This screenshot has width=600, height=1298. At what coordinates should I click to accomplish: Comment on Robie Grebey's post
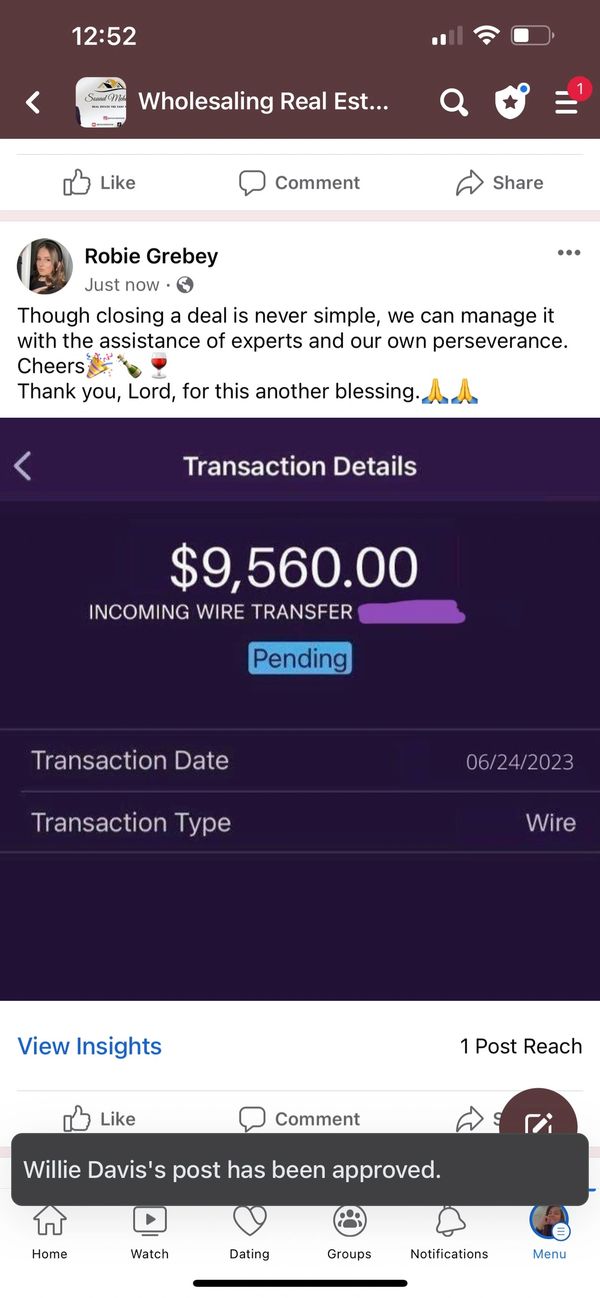pos(299,1119)
